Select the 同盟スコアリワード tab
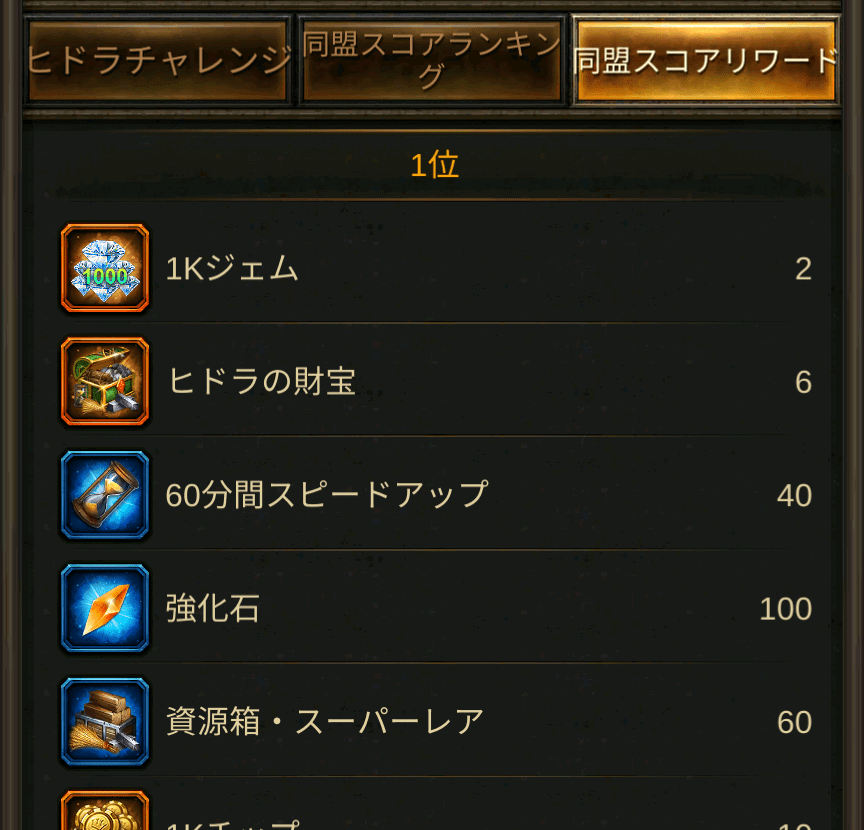 click(x=706, y=61)
